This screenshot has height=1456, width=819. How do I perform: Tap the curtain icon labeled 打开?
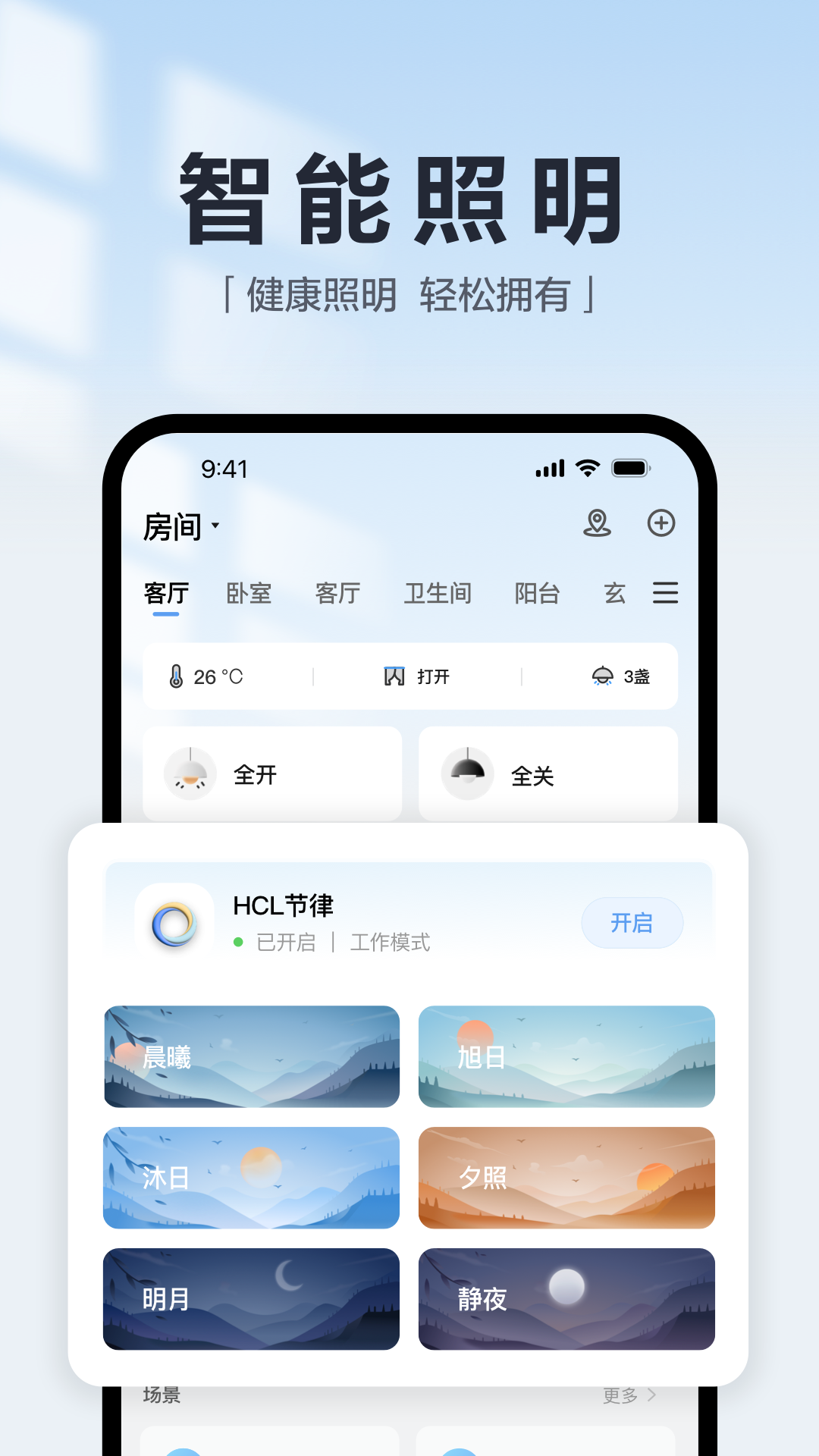tap(391, 675)
